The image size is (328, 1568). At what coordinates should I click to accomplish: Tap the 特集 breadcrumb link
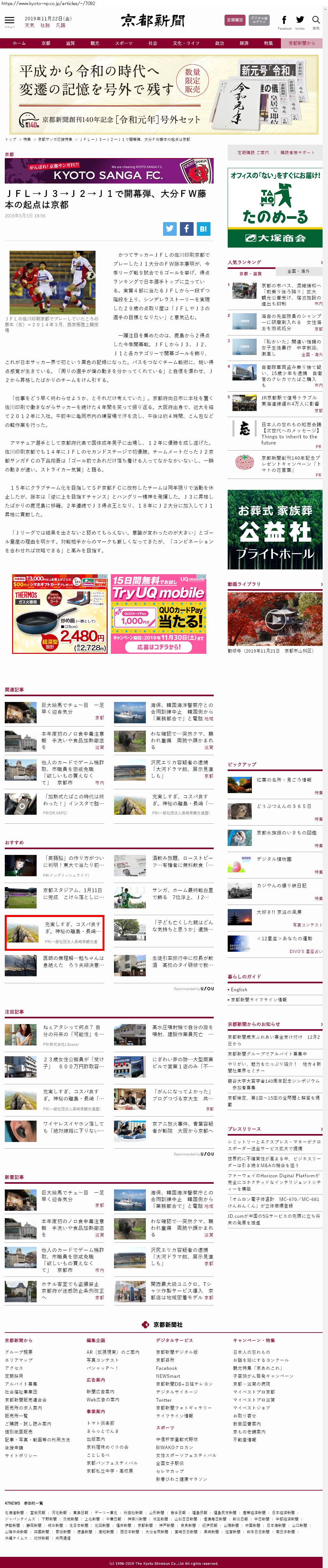click(27, 139)
